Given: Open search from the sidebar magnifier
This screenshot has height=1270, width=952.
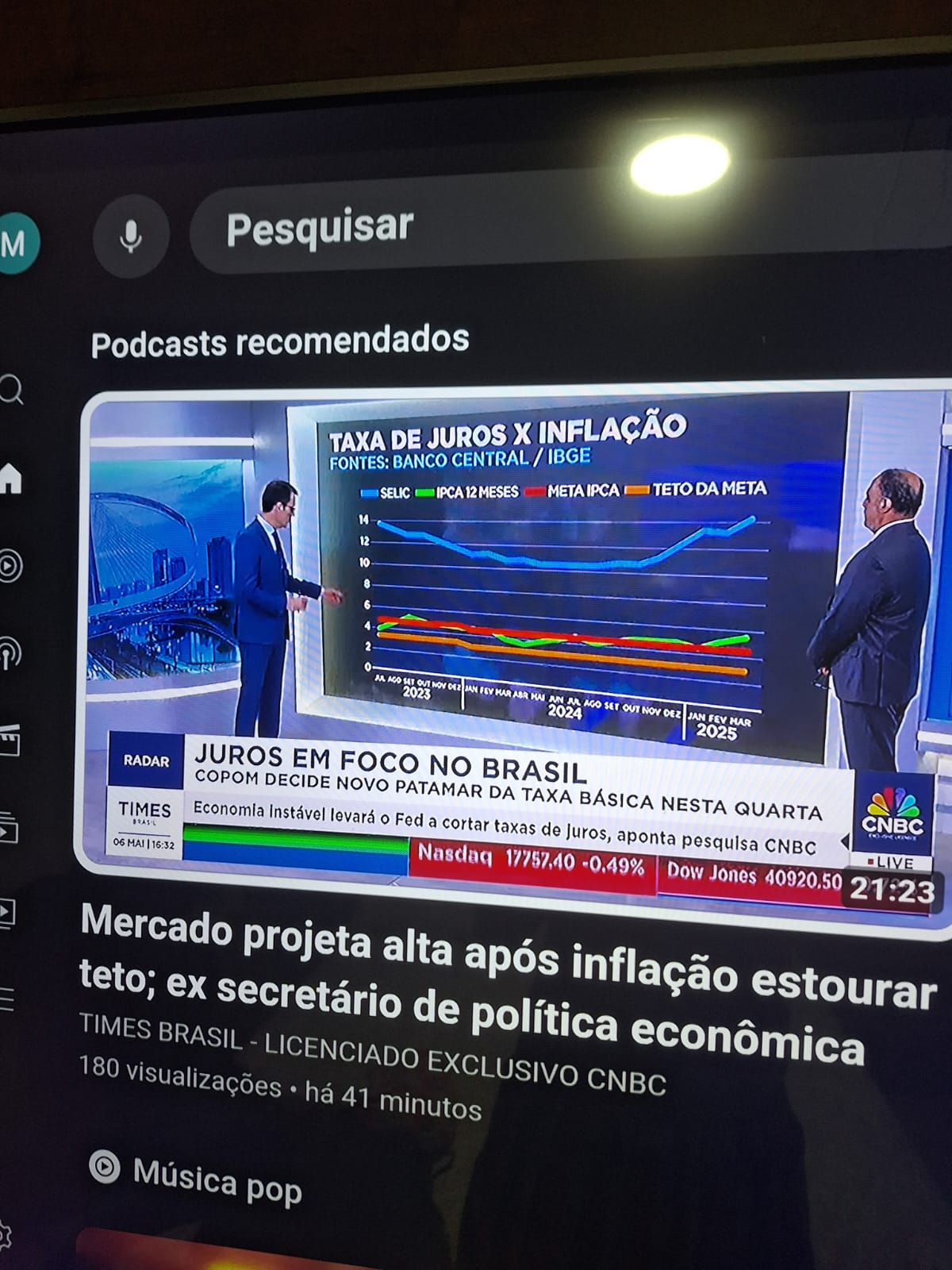Looking at the screenshot, I should (x=11, y=391).
